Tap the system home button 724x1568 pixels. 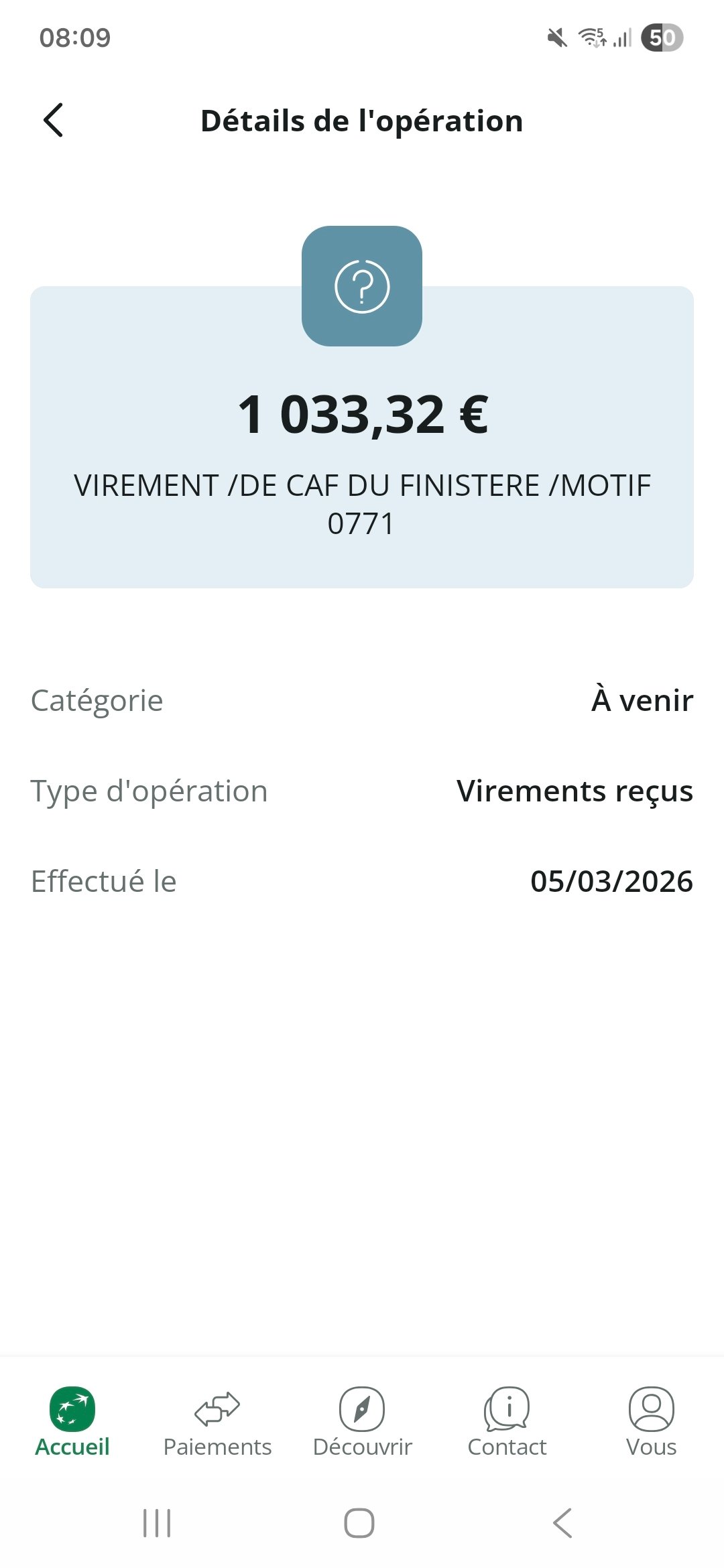359,1523
